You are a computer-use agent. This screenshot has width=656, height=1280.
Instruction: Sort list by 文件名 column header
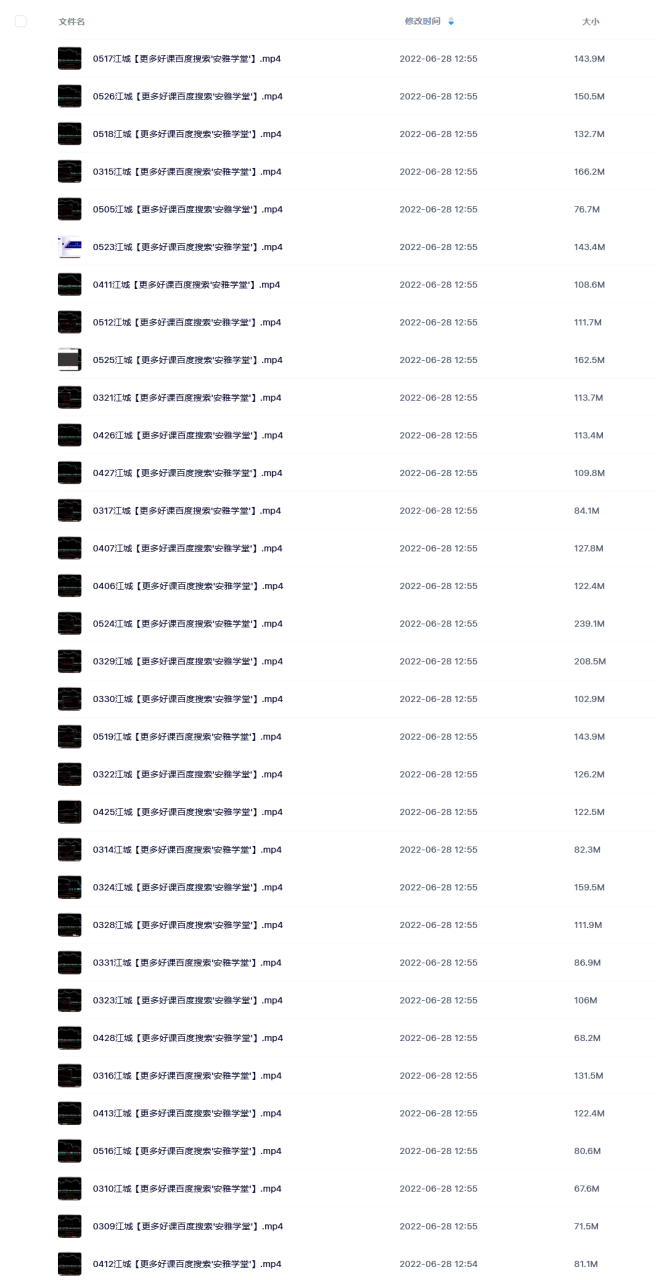coord(72,21)
